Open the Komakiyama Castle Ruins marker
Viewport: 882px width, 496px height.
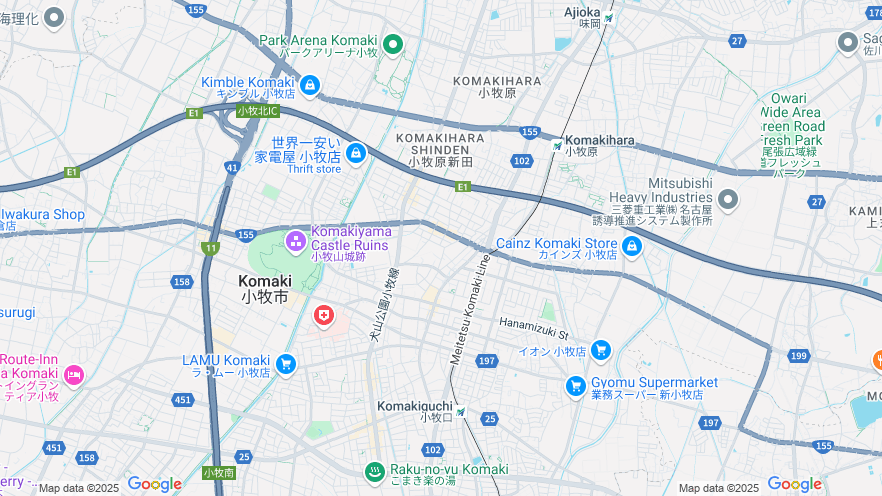[x=296, y=240]
